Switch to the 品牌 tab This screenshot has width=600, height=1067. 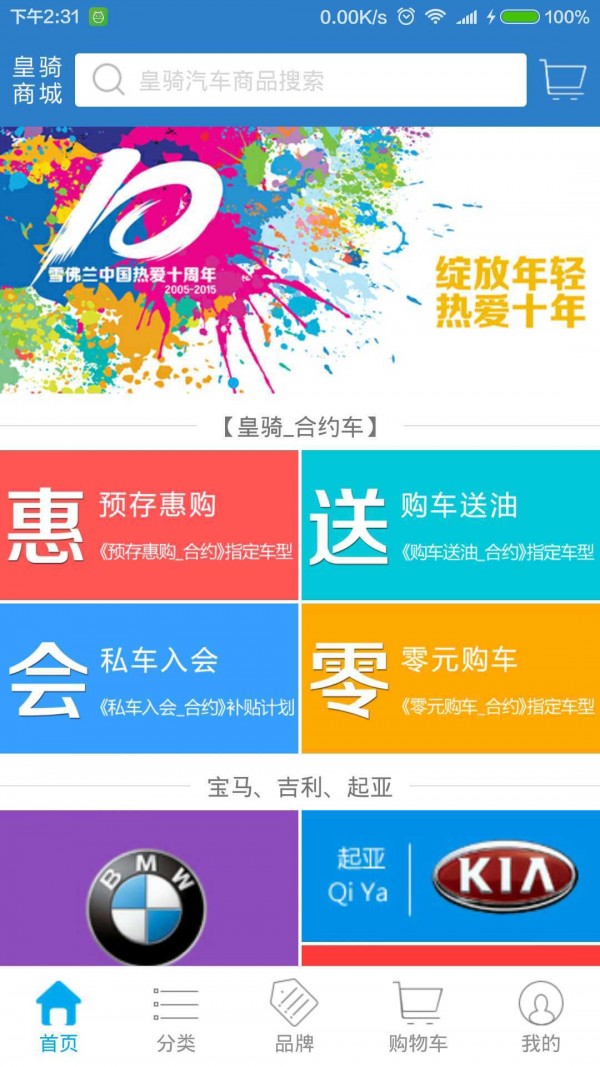coord(294,1016)
